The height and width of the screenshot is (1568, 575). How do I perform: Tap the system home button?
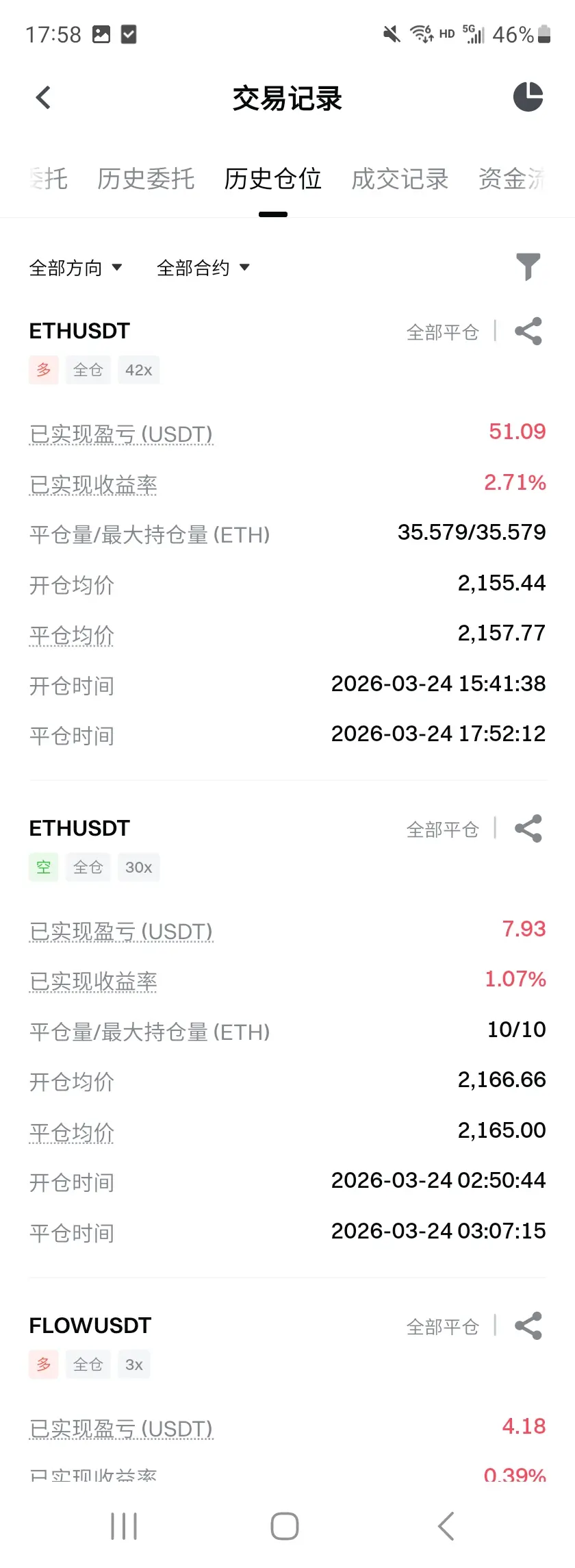tap(285, 1526)
